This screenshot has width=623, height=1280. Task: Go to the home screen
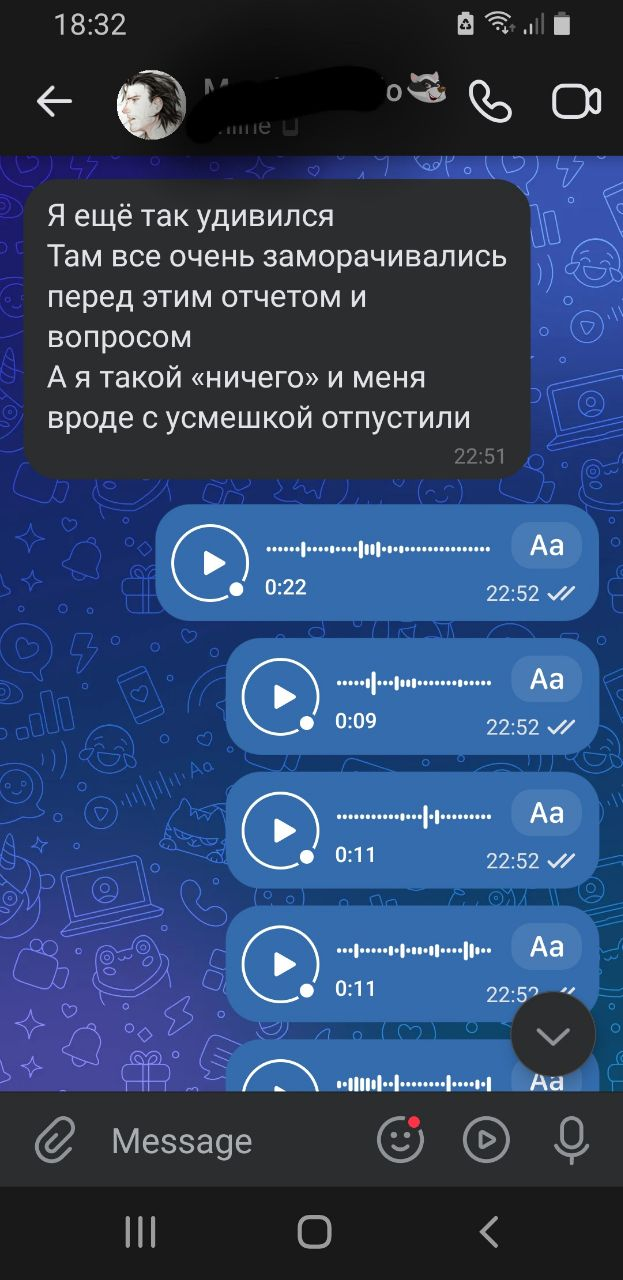pos(314,1232)
